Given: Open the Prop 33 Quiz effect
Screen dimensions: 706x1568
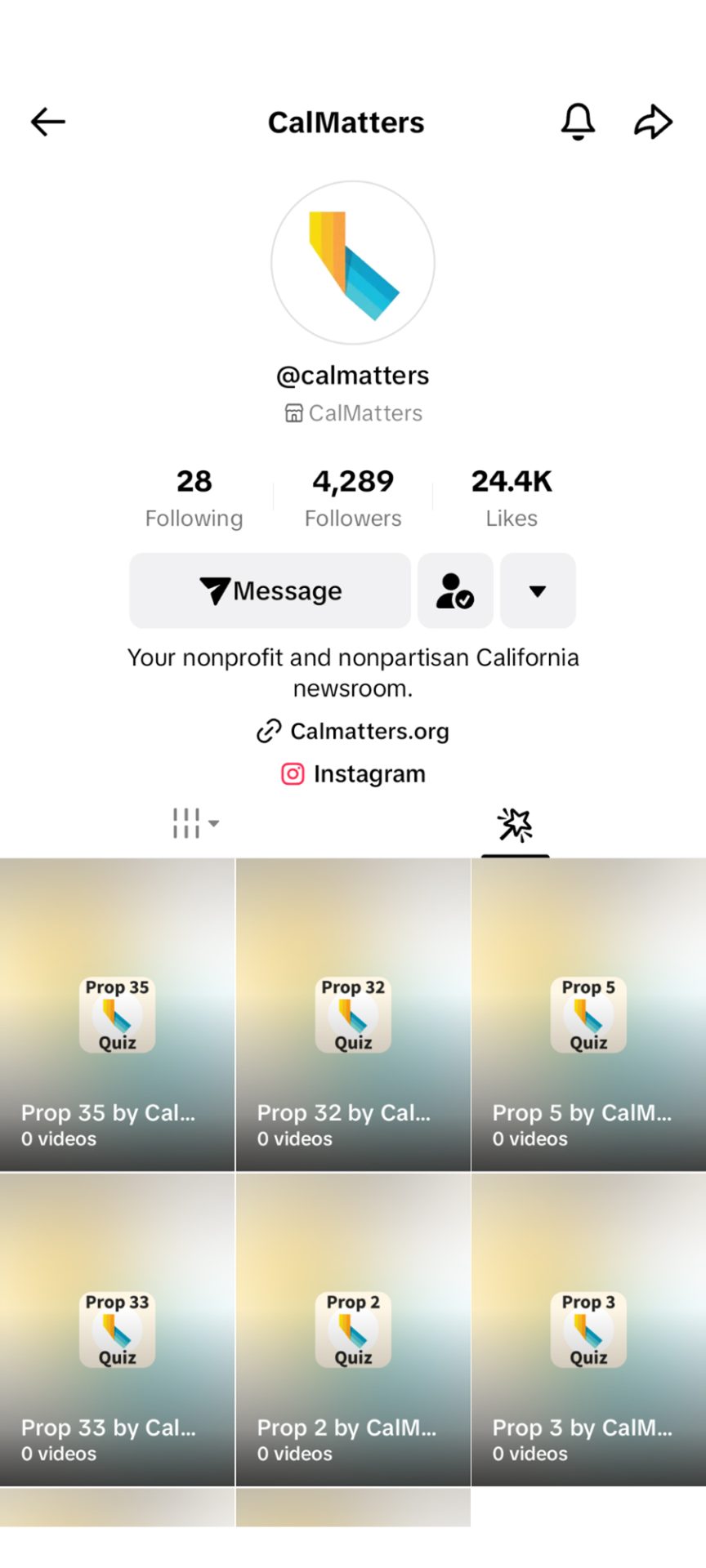Looking at the screenshot, I should (117, 1330).
